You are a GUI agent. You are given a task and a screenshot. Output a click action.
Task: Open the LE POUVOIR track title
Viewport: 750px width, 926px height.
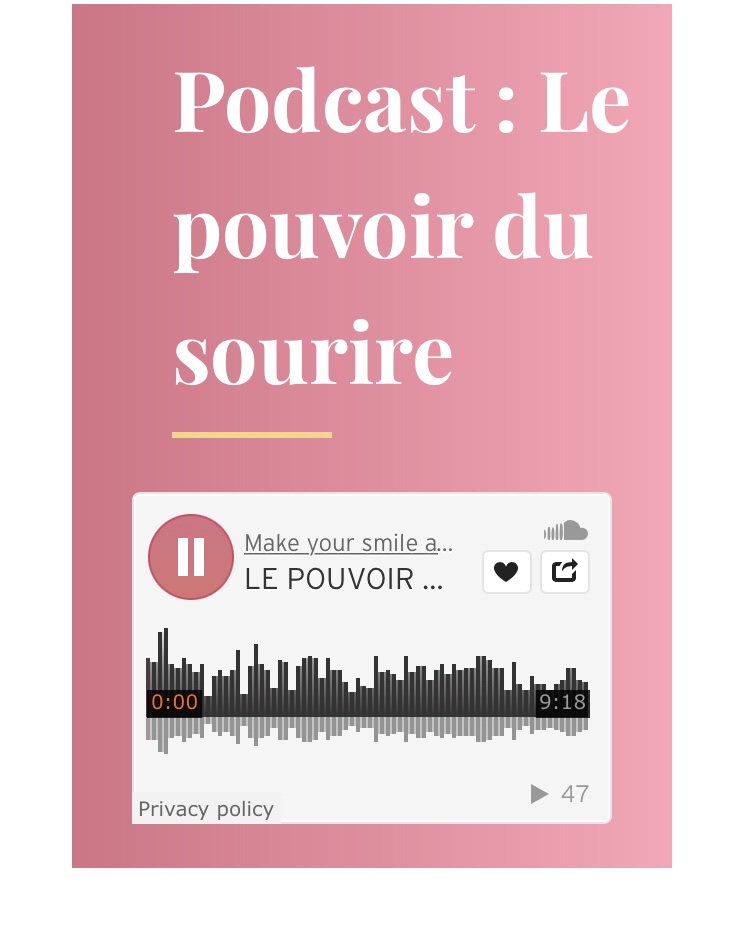(342, 580)
